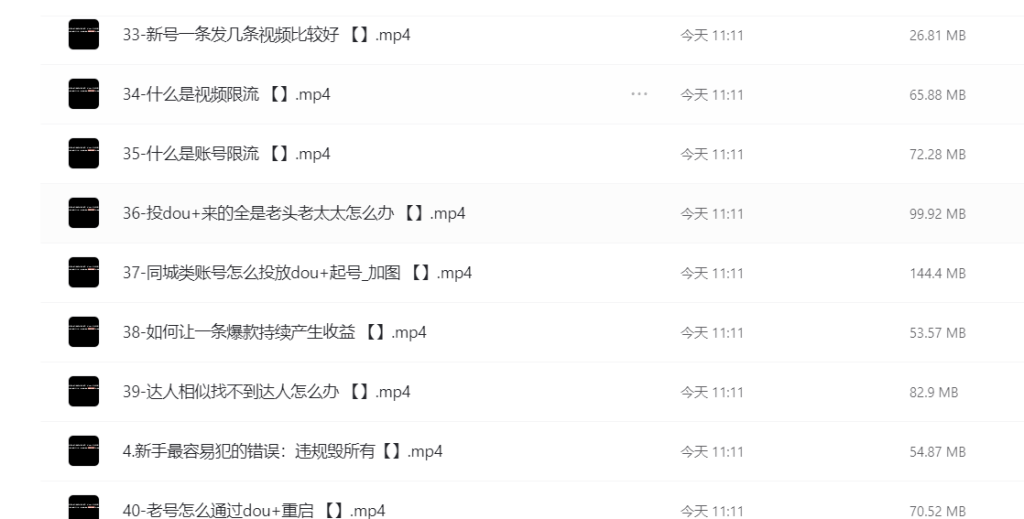
Task: Open file 34-什么是视频限流.mp4
Action: (x=226, y=95)
